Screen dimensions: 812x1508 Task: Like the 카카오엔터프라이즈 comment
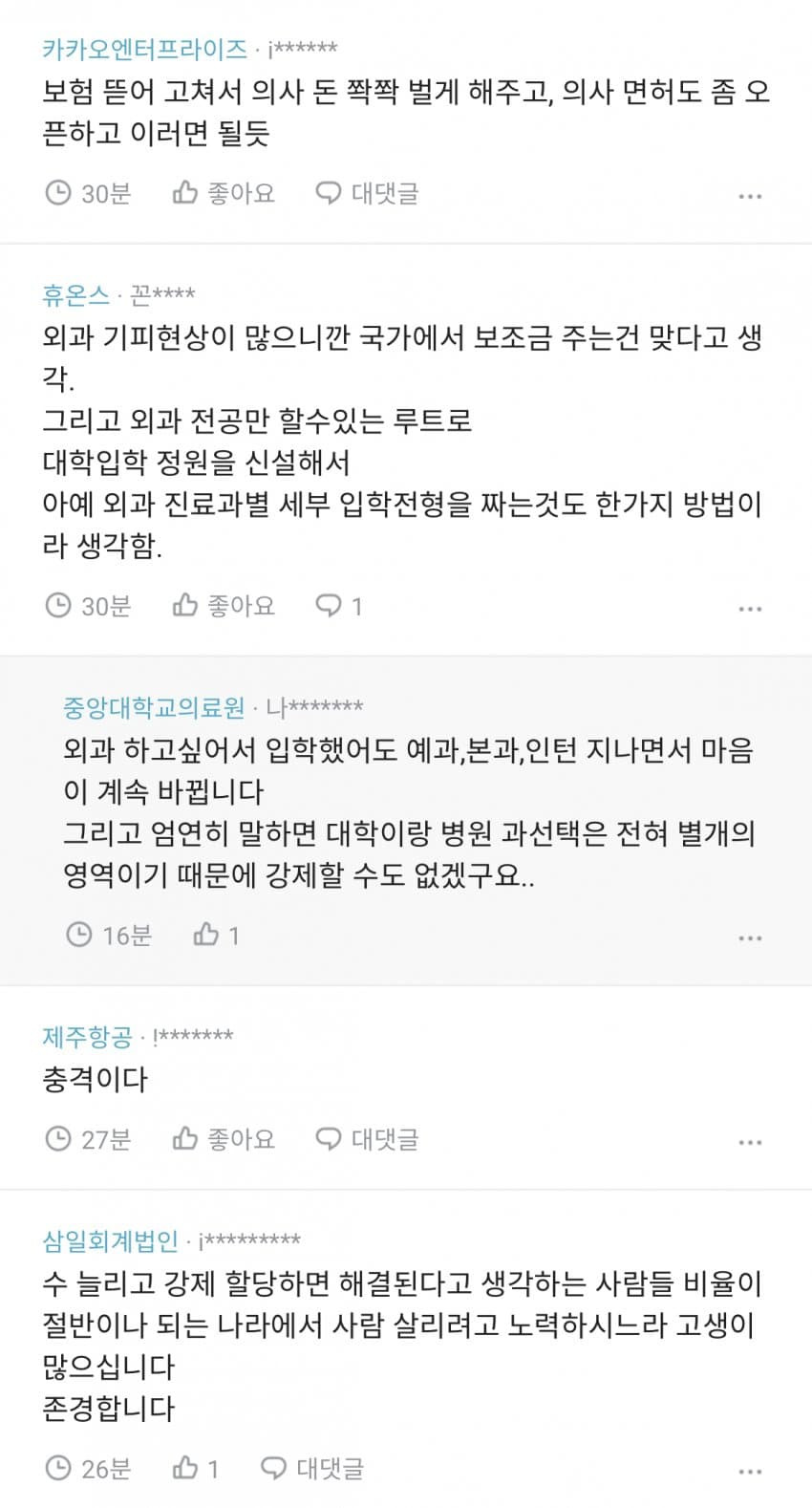(x=224, y=194)
